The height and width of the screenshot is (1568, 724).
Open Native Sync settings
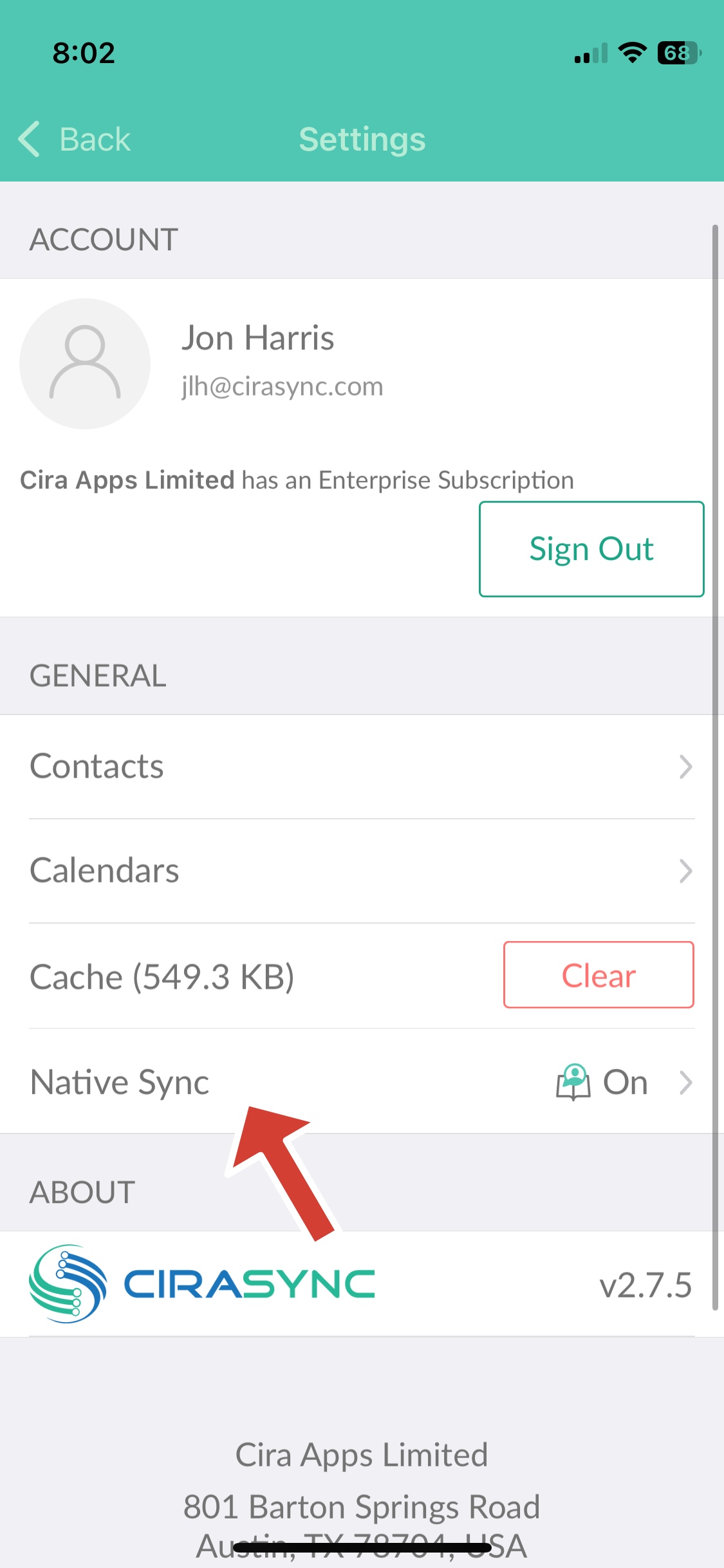tap(362, 1081)
